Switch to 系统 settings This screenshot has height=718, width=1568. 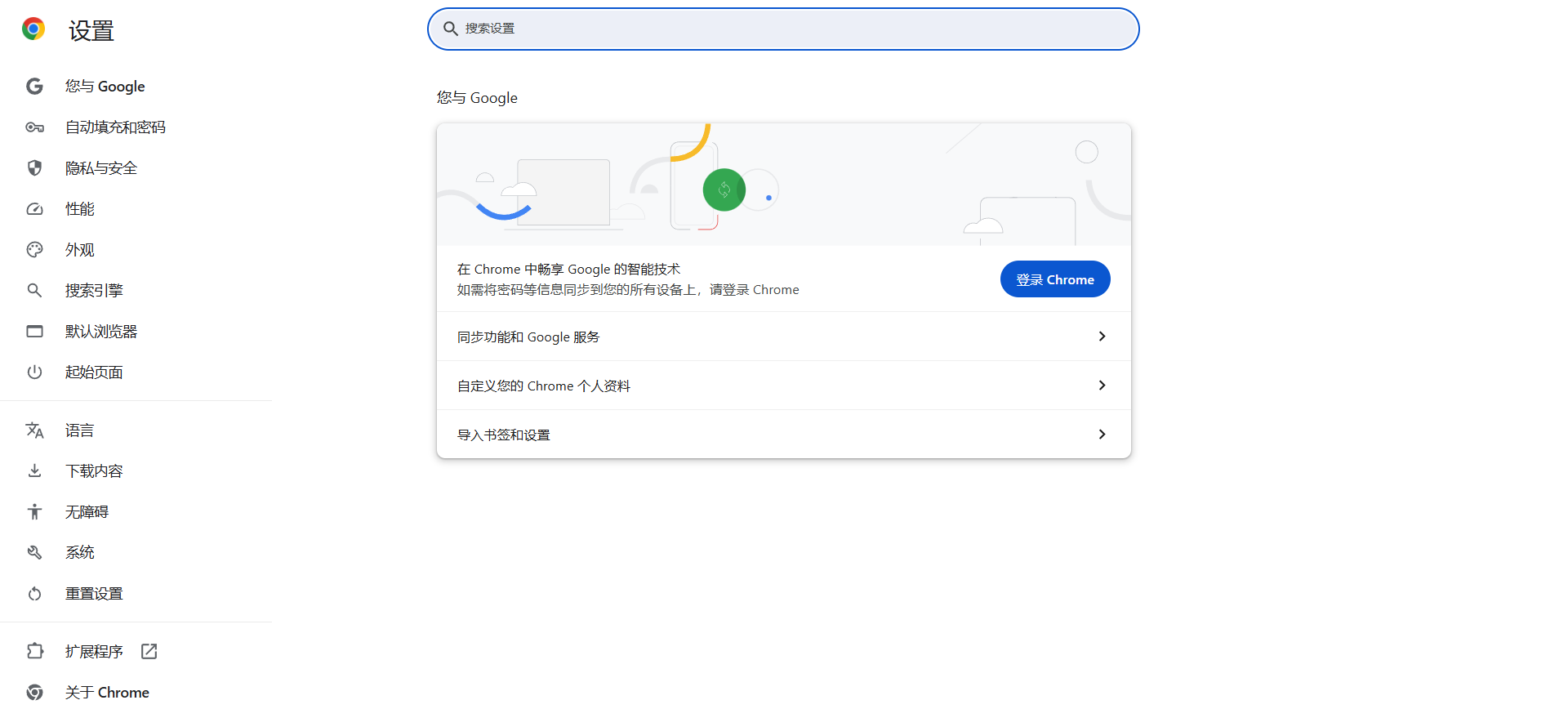tap(80, 553)
